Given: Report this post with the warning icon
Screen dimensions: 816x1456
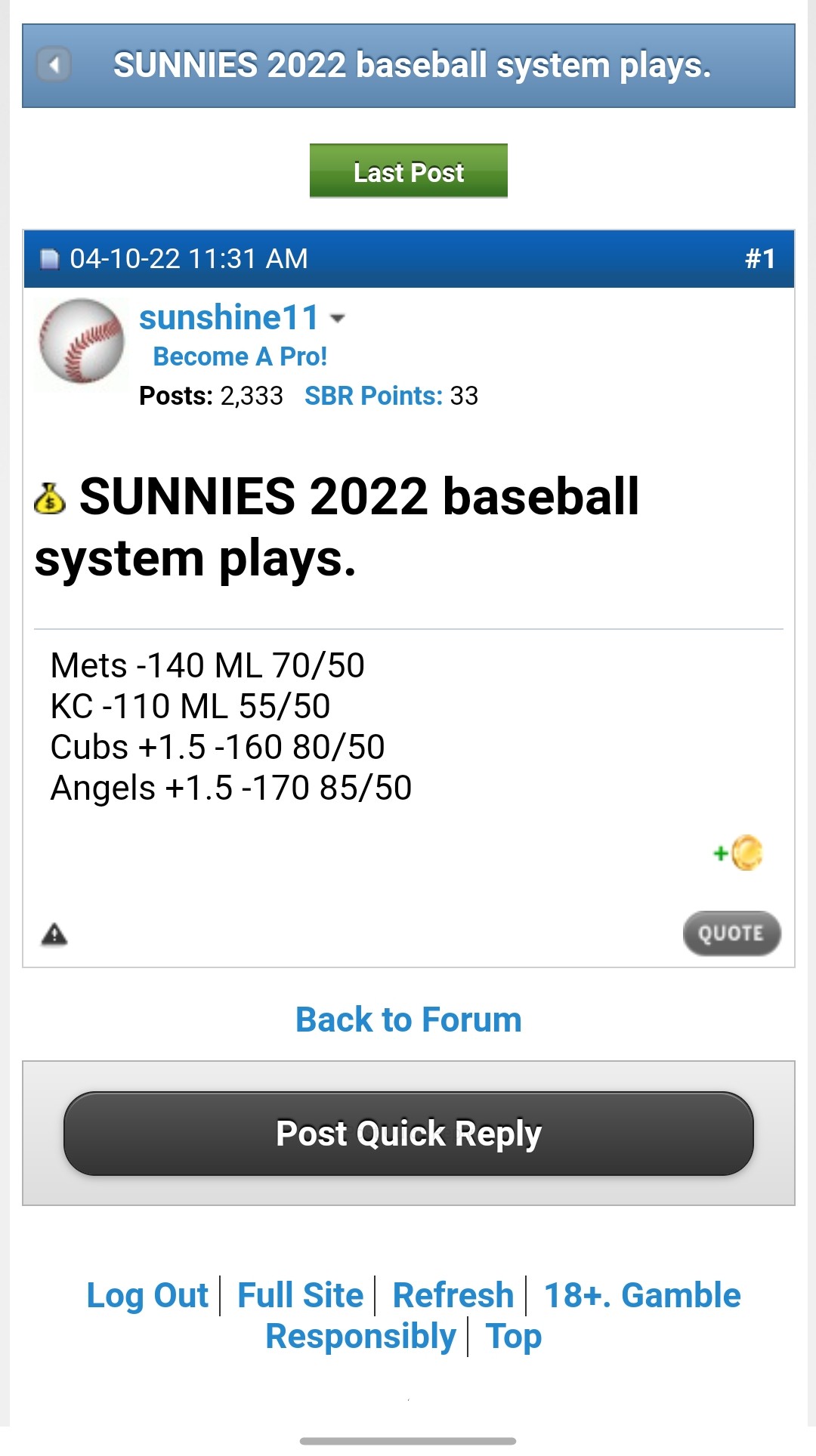Looking at the screenshot, I should (x=54, y=935).
